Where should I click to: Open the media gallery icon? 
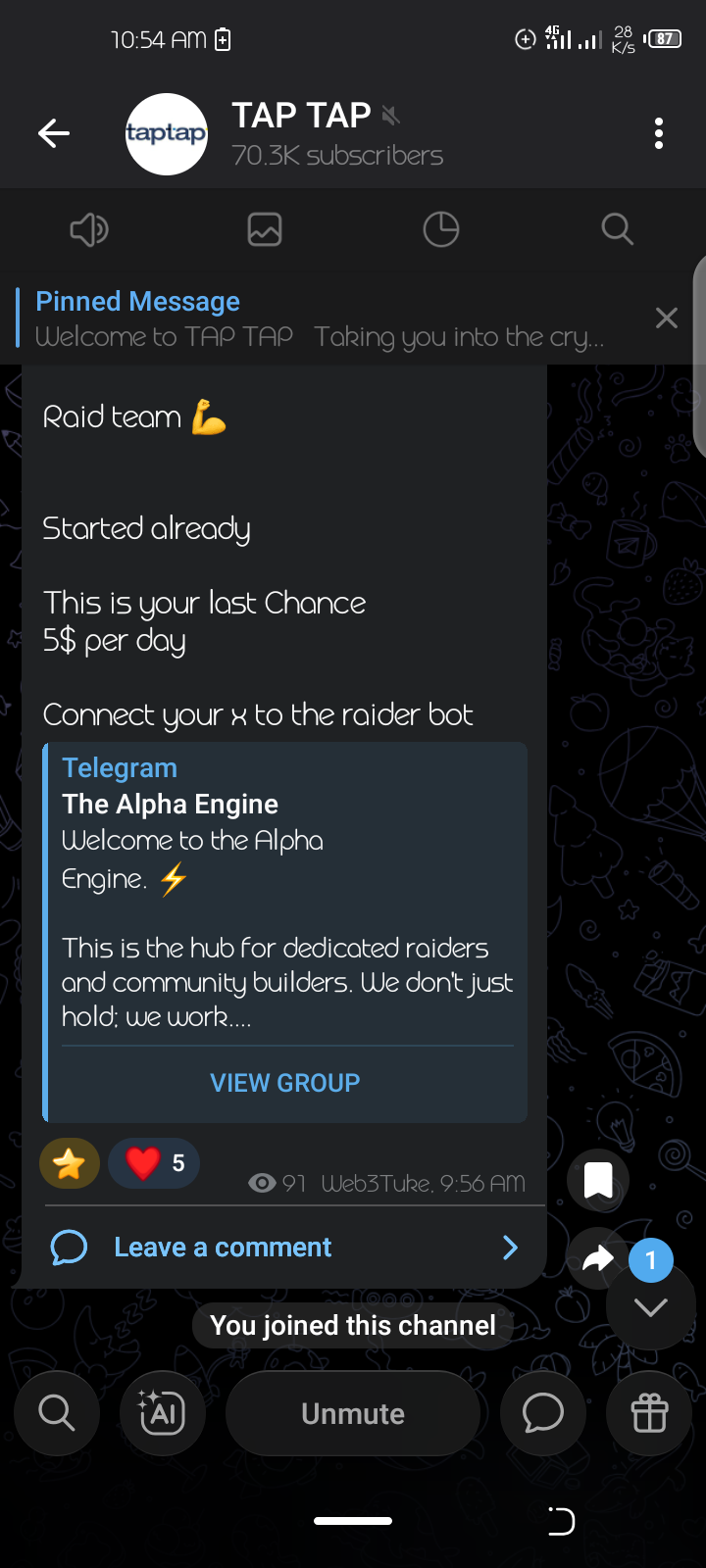click(265, 230)
